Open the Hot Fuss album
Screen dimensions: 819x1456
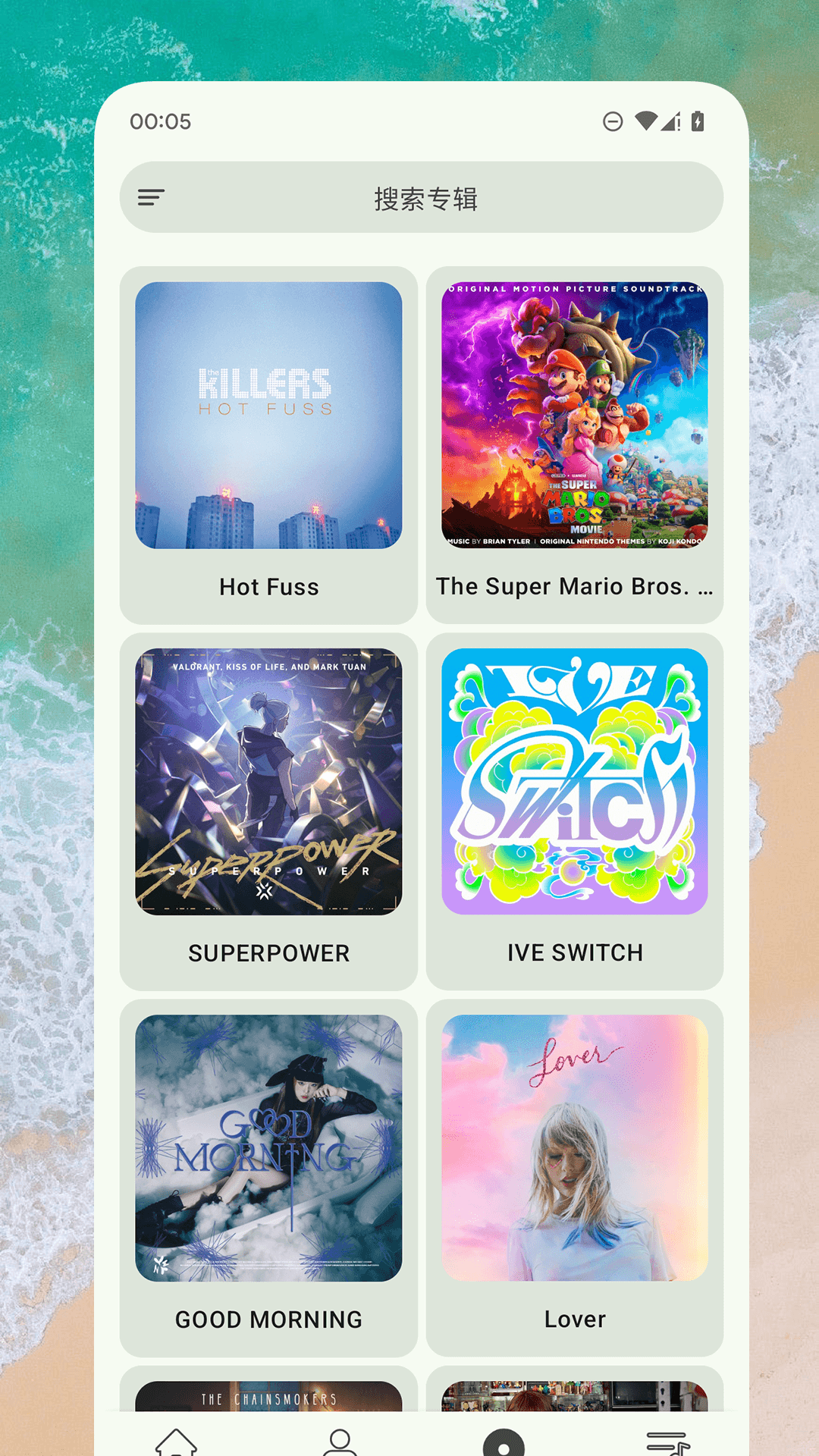coord(268,445)
